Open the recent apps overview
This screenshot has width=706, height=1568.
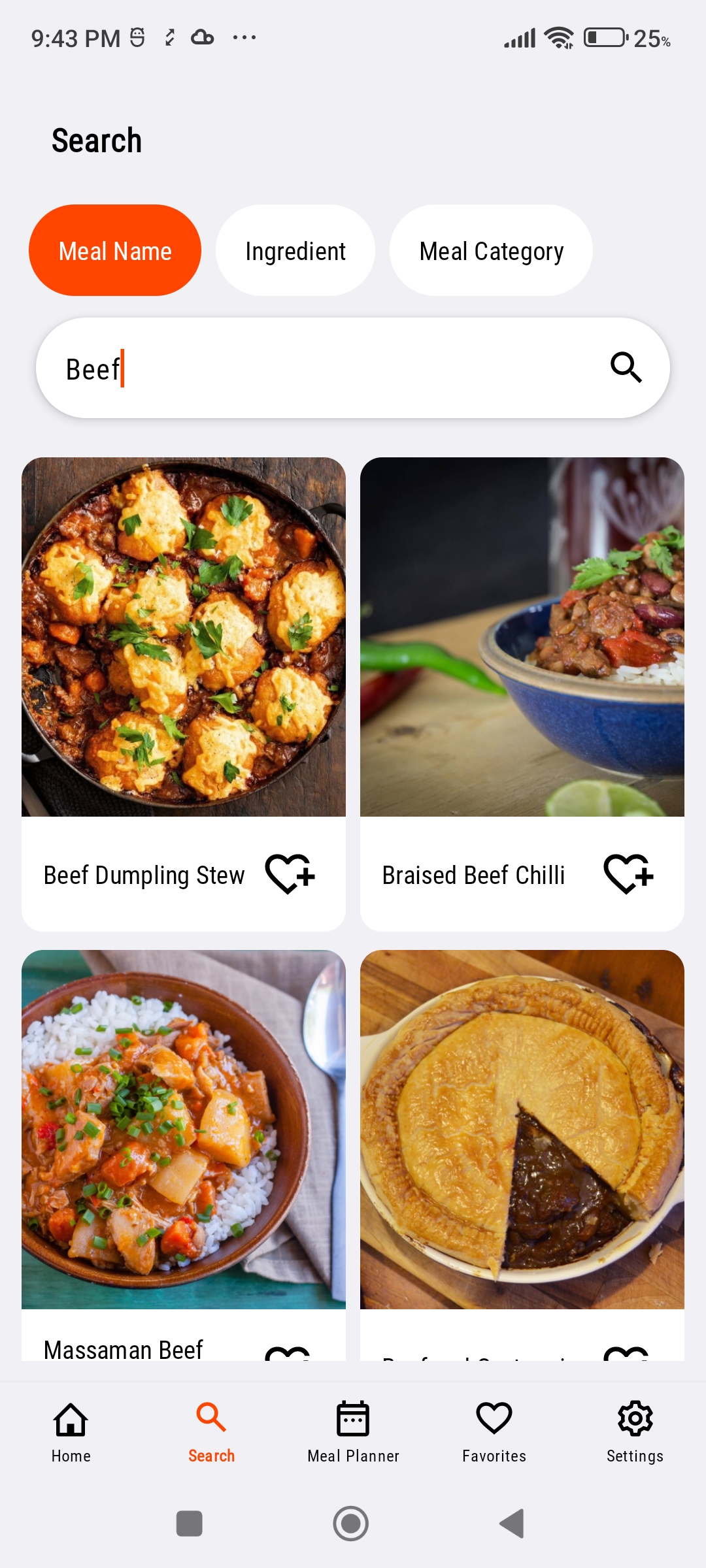190,1524
